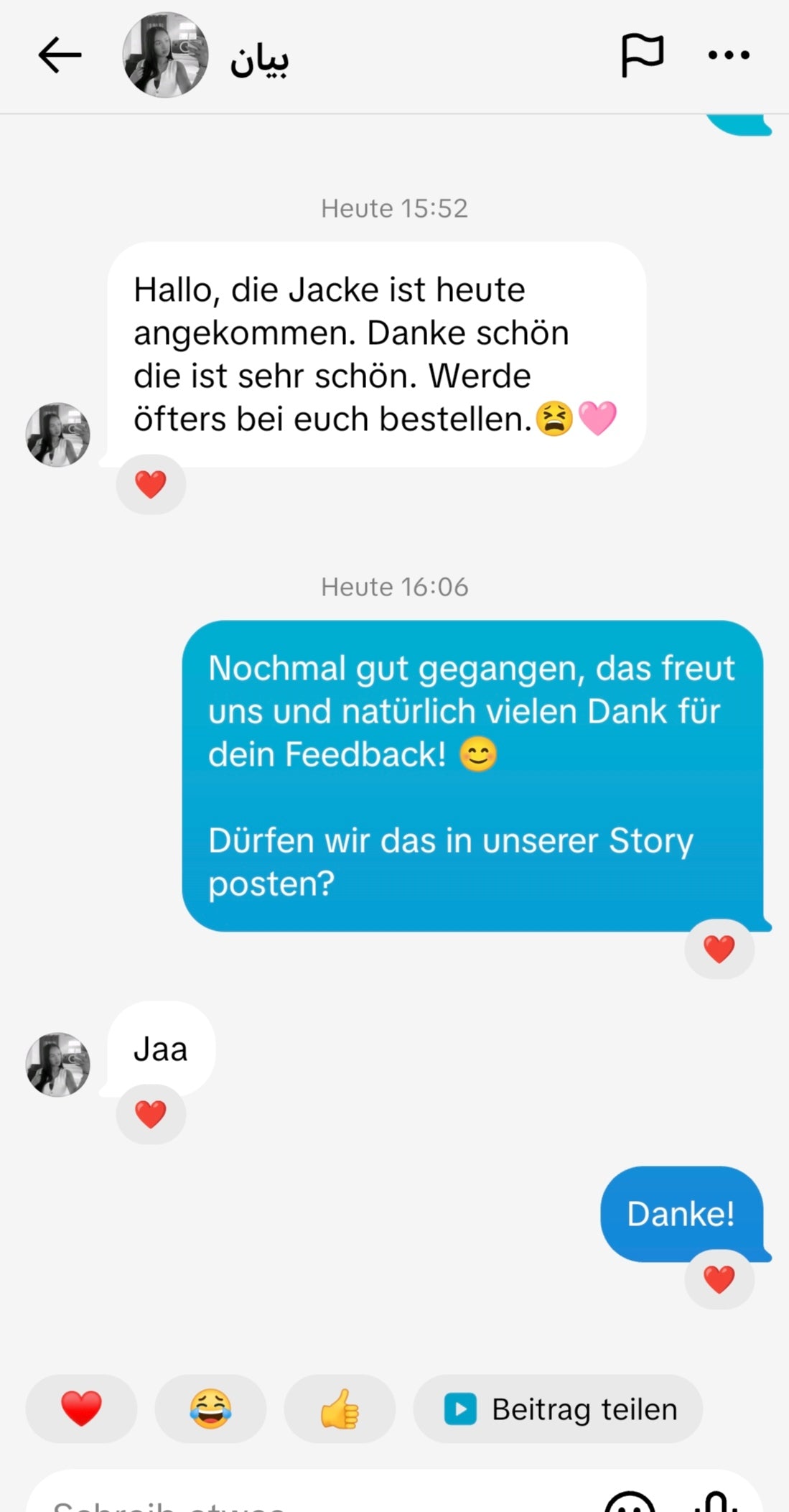Tap the Beitrag teilen chip
This screenshot has height=1512, width=789.
tap(558, 1409)
